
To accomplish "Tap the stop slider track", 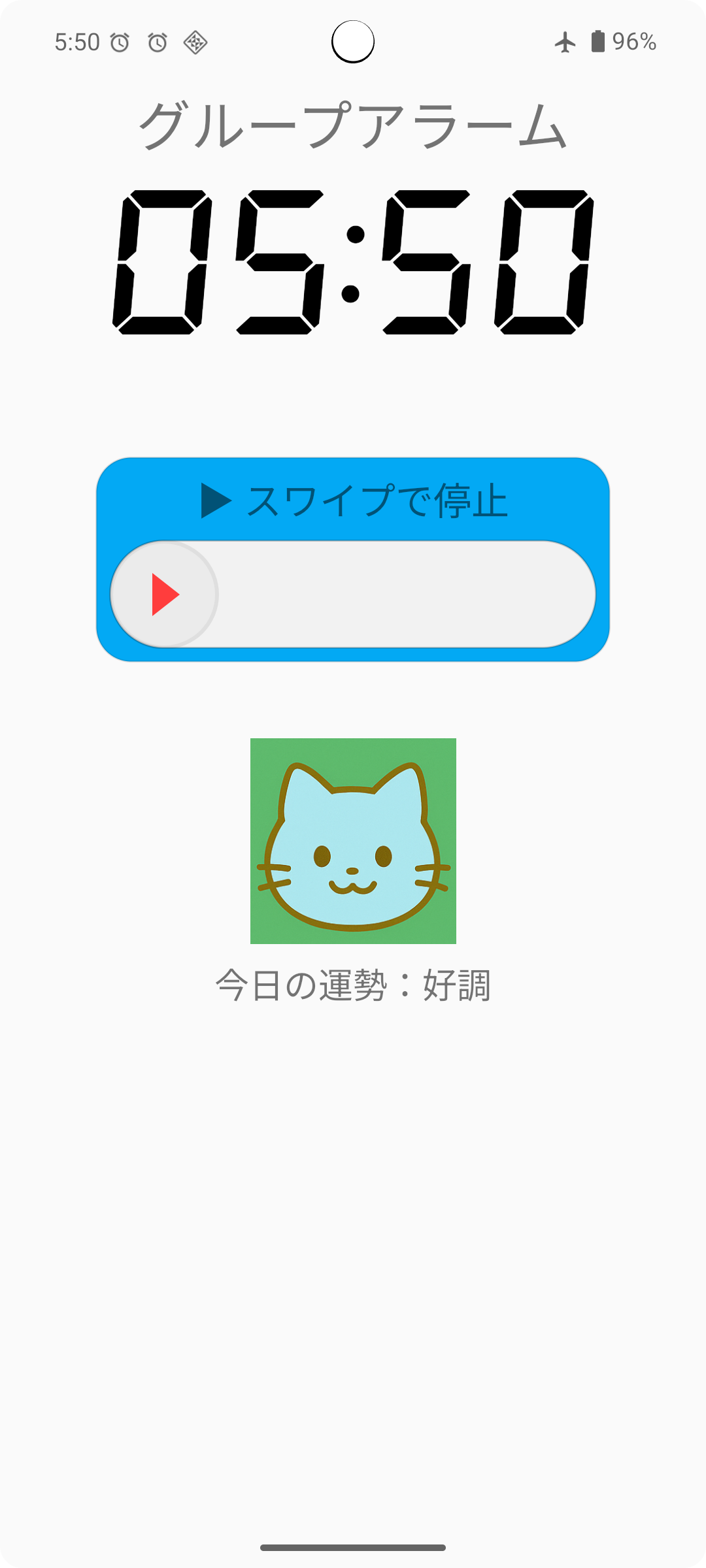I will (405, 593).
